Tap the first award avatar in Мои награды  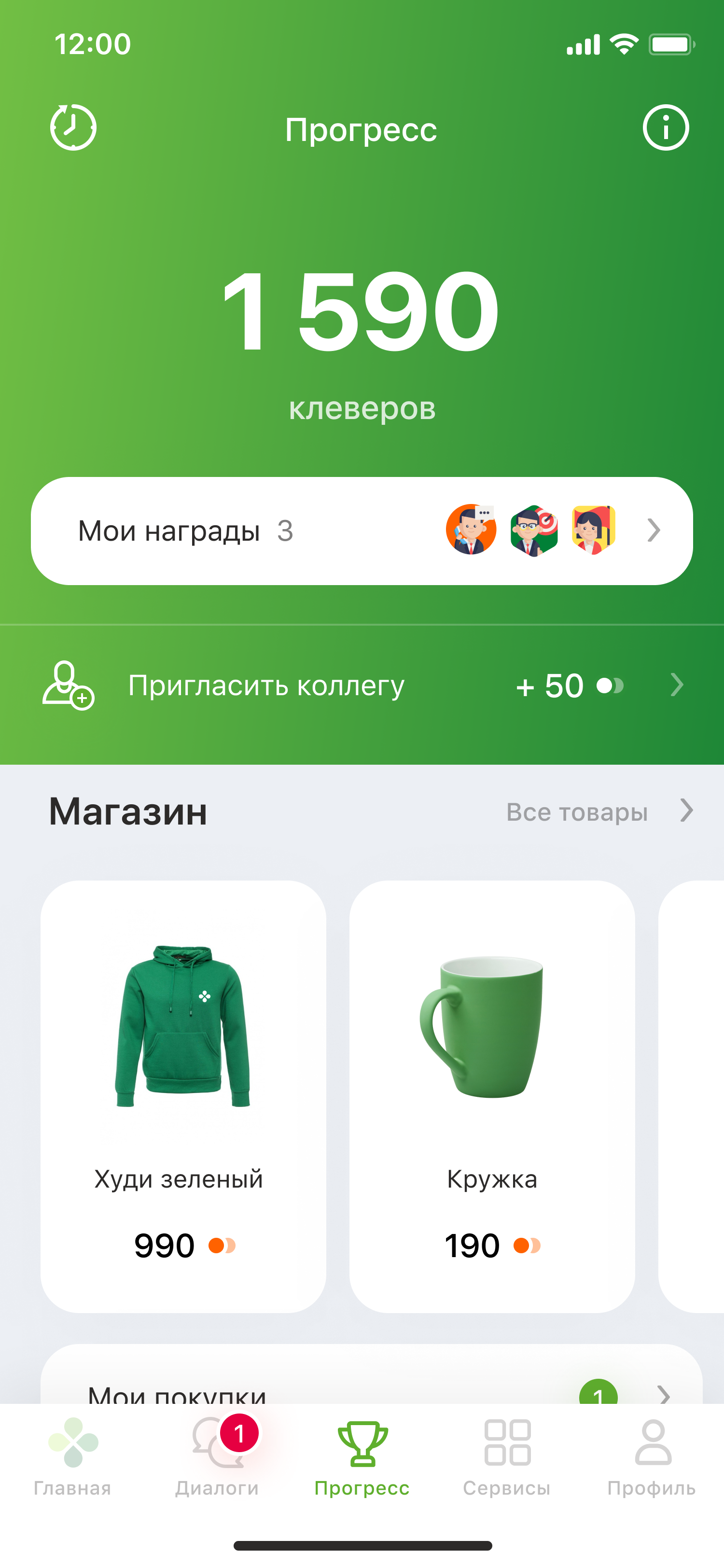point(472,530)
